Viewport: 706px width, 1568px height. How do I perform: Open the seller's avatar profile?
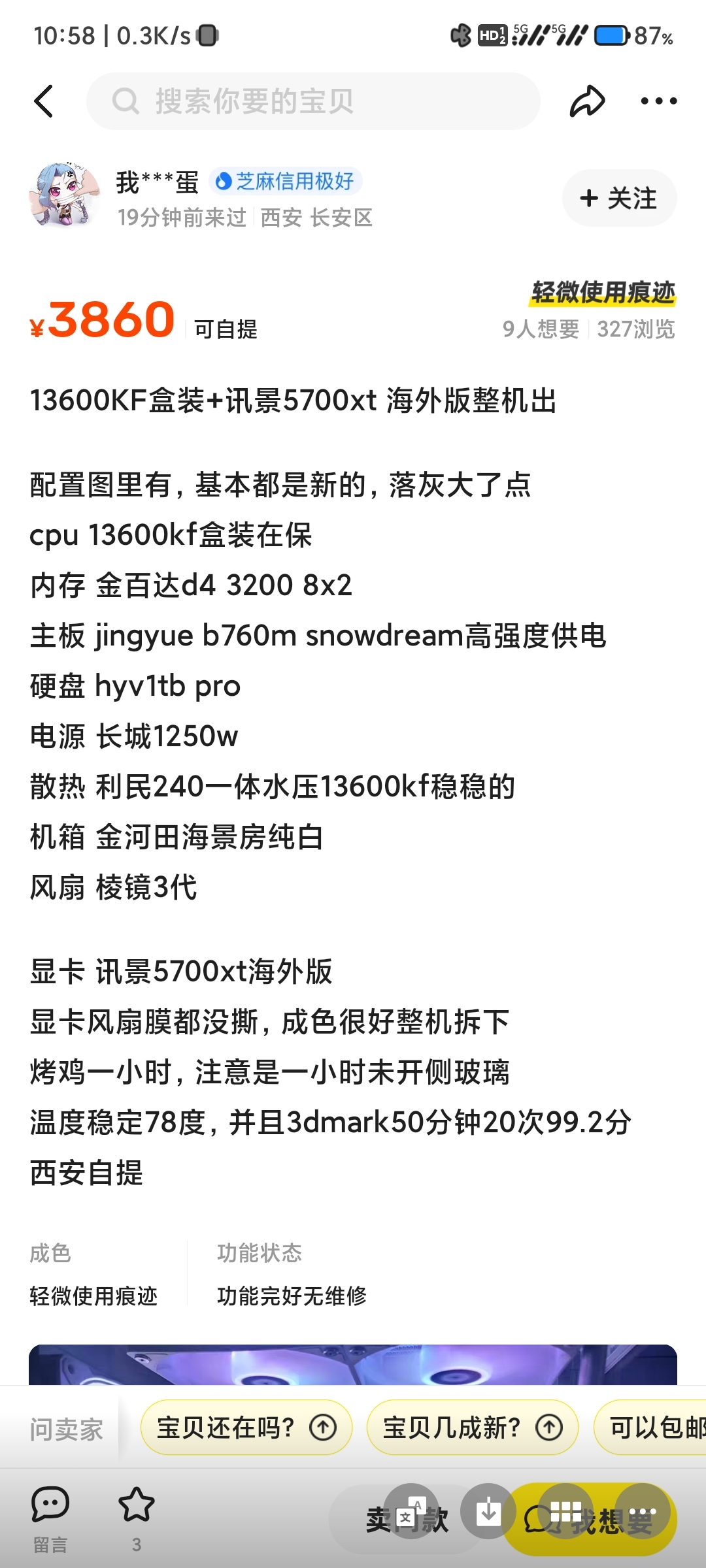(64, 196)
